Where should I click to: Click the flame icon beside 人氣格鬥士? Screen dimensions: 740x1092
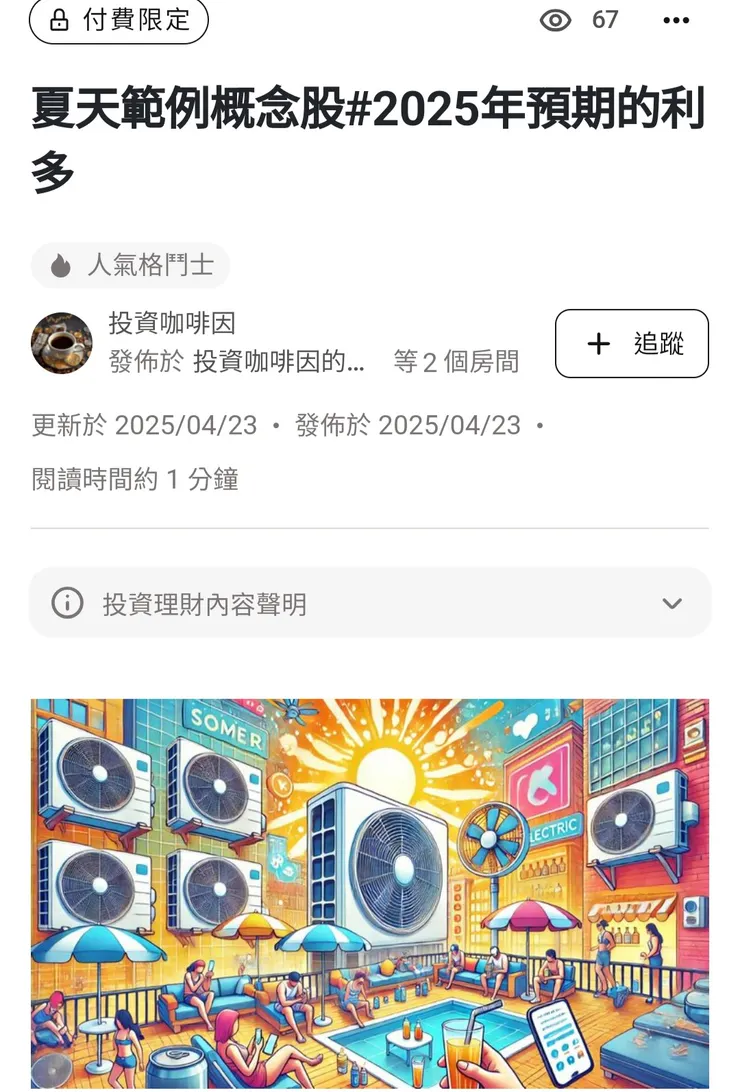point(61,265)
